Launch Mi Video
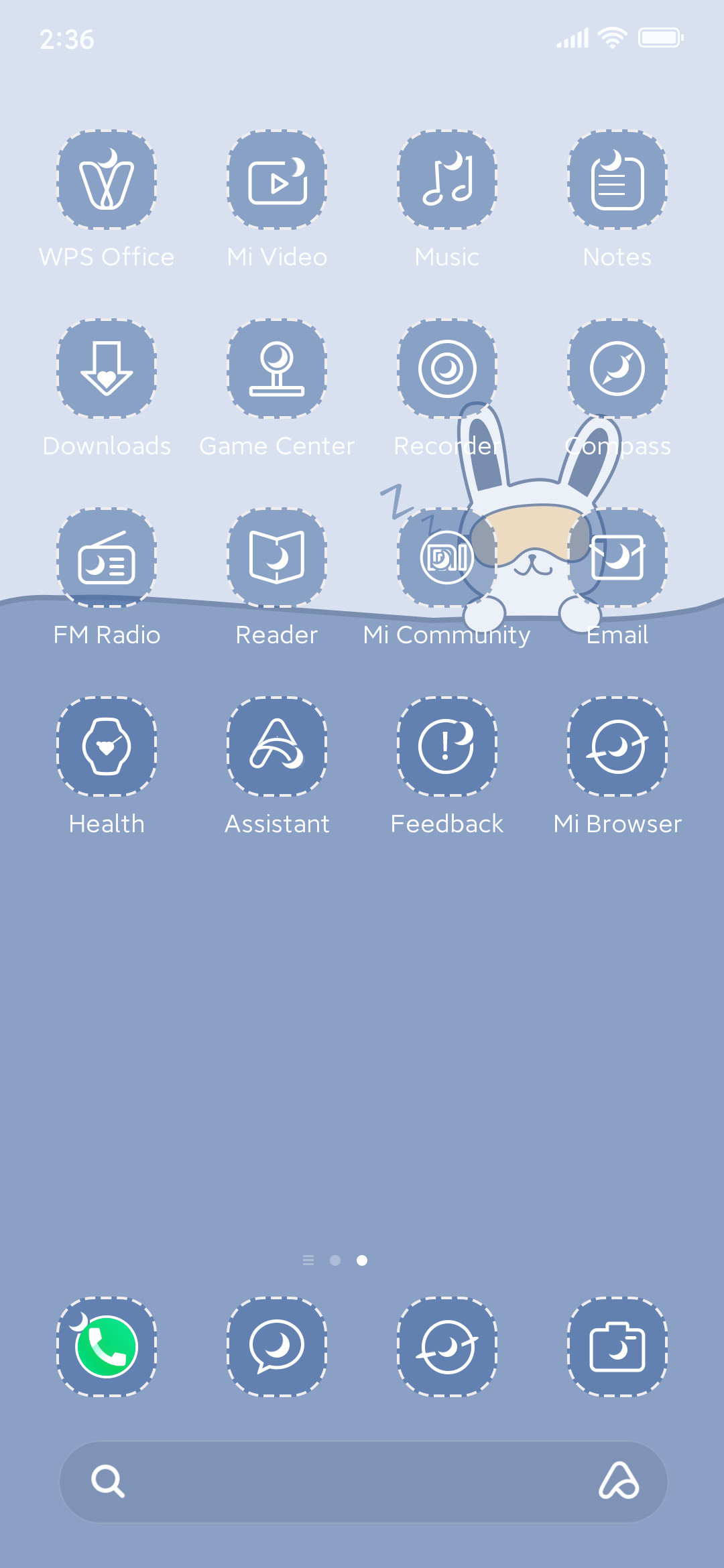 coord(277,180)
